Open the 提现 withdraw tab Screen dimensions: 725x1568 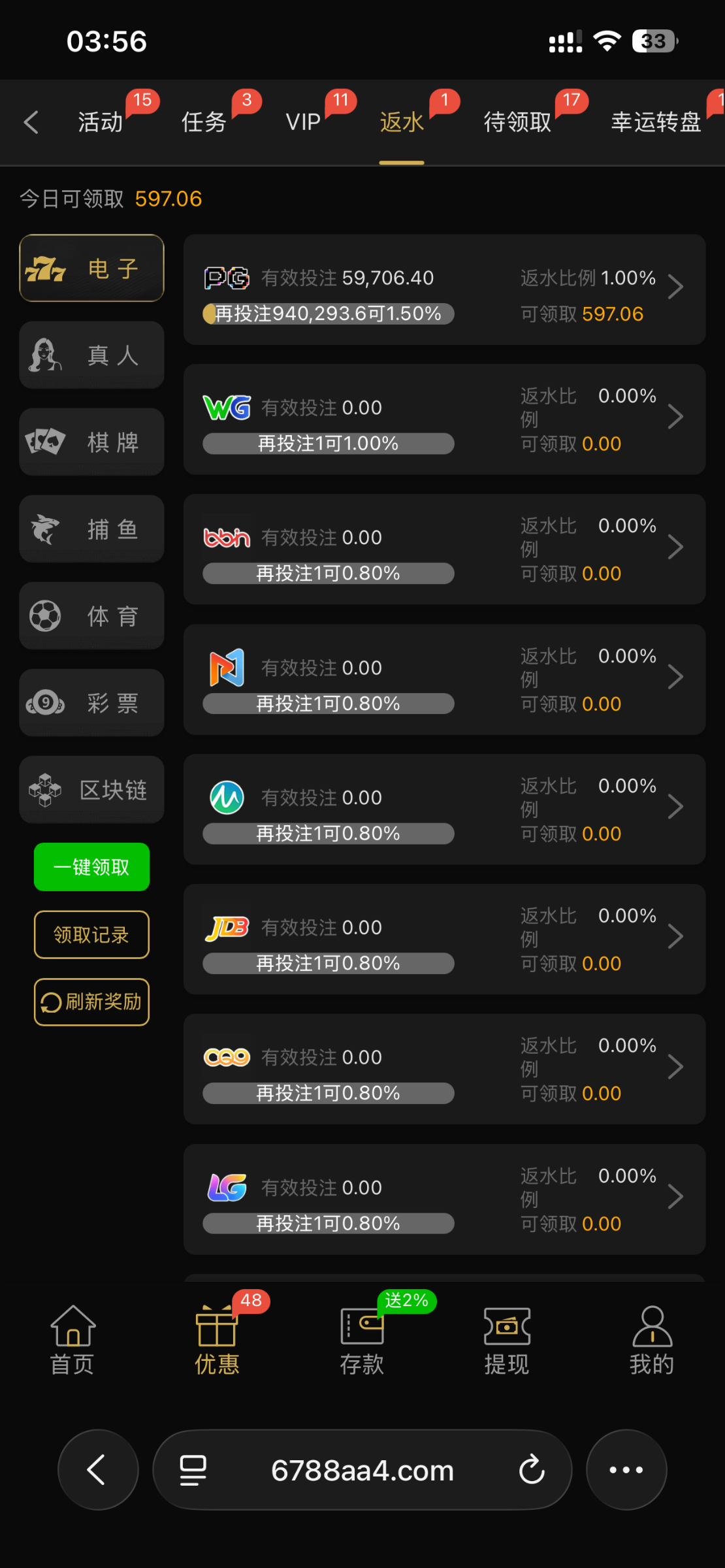[507, 1341]
